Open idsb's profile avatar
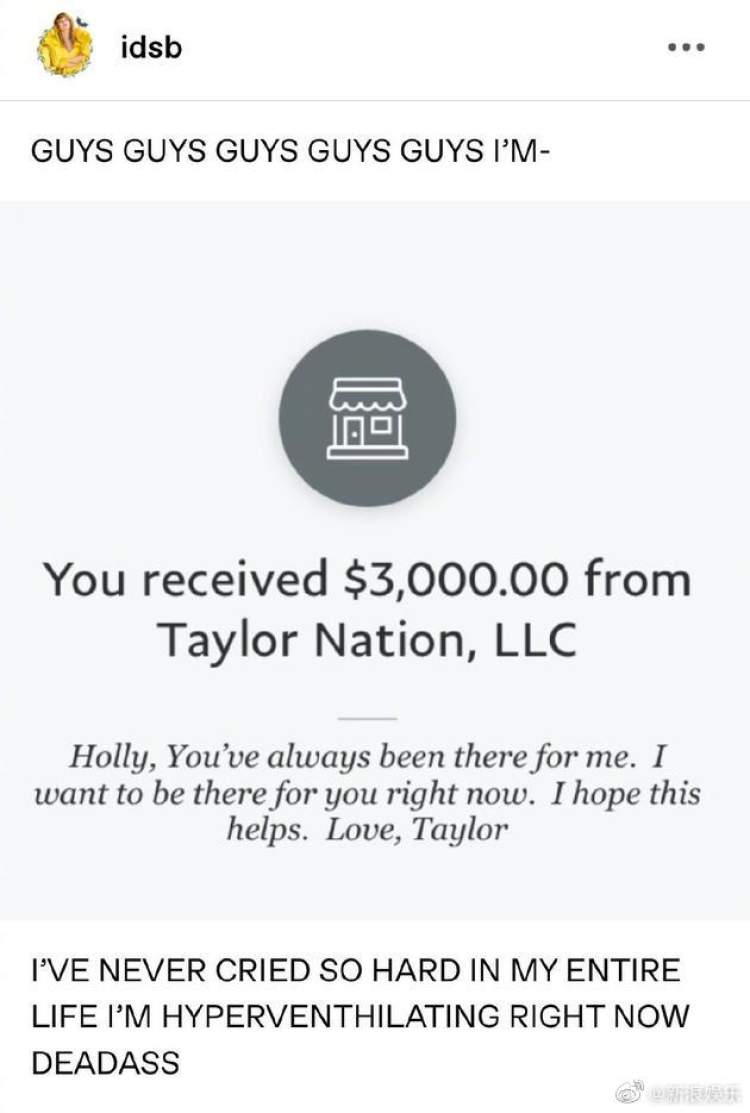The height and width of the screenshot is (1113, 750). tap(65, 47)
